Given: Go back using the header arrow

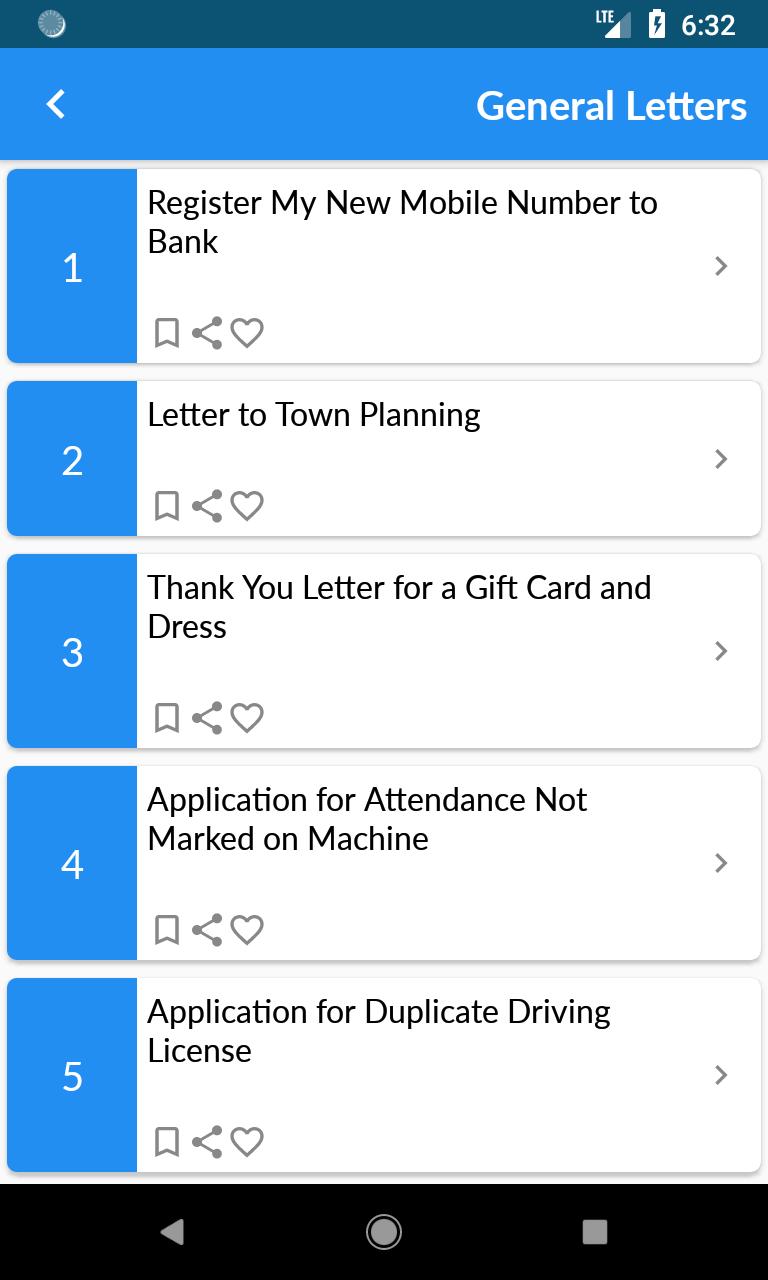Looking at the screenshot, I should click(x=56, y=104).
